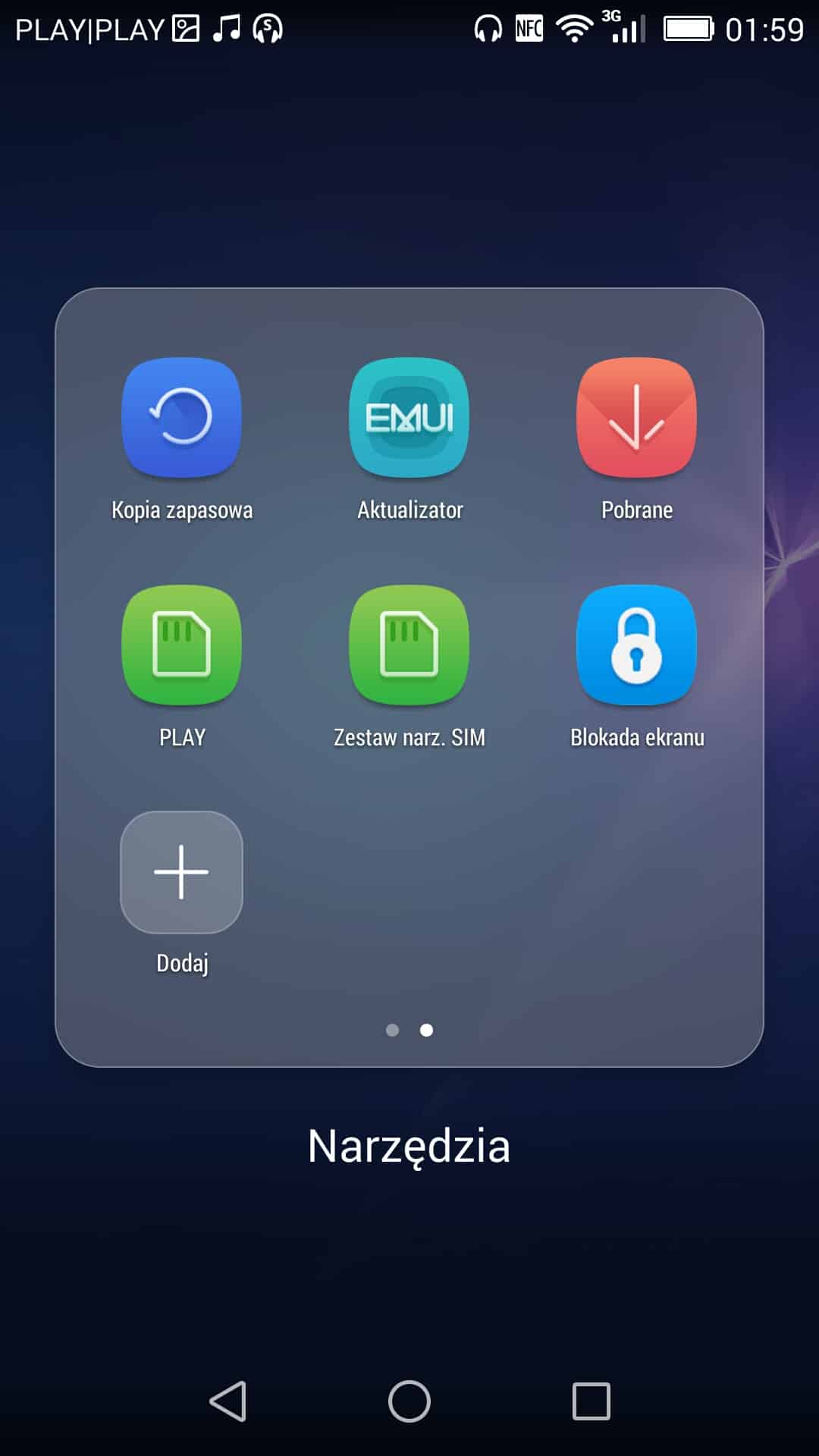The image size is (819, 1456).
Task: Tap Blokada ekranu lock icon
Action: tap(636, 645)
